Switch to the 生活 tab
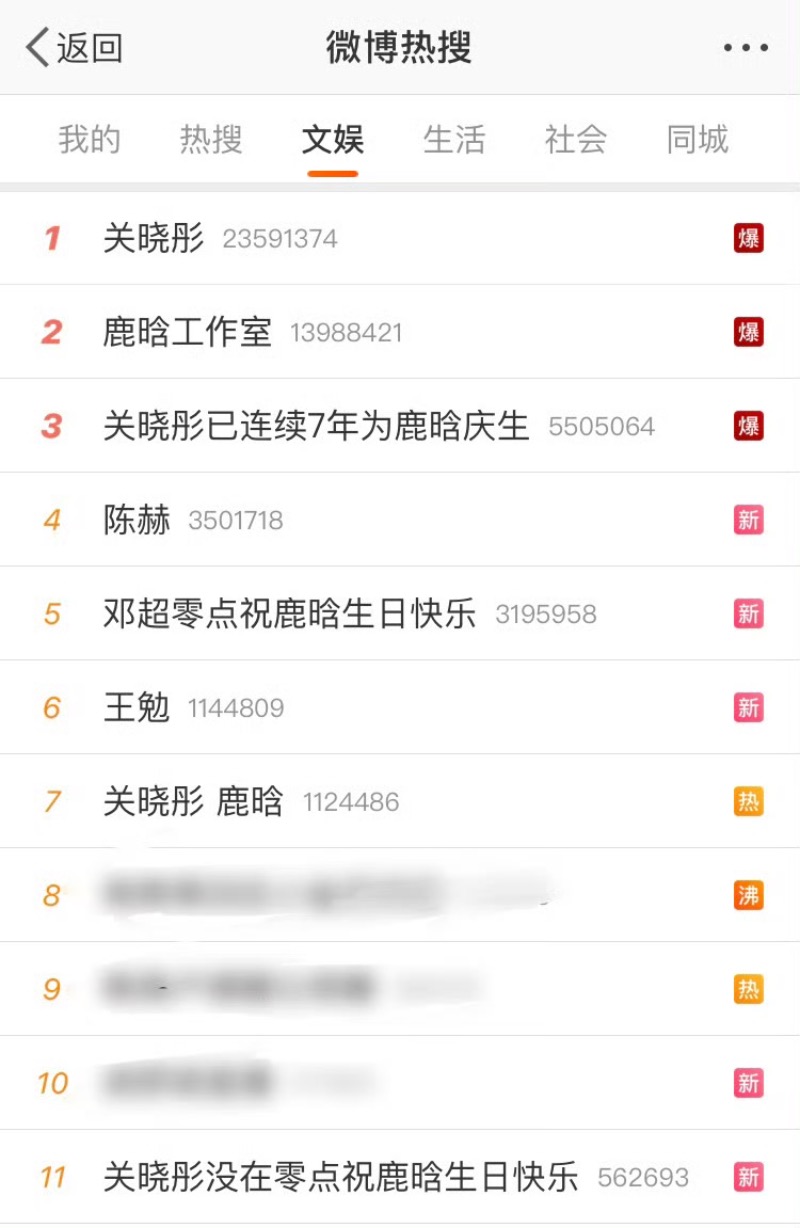The height and width of the screenshot is (1228, 800). pos(454,140)
